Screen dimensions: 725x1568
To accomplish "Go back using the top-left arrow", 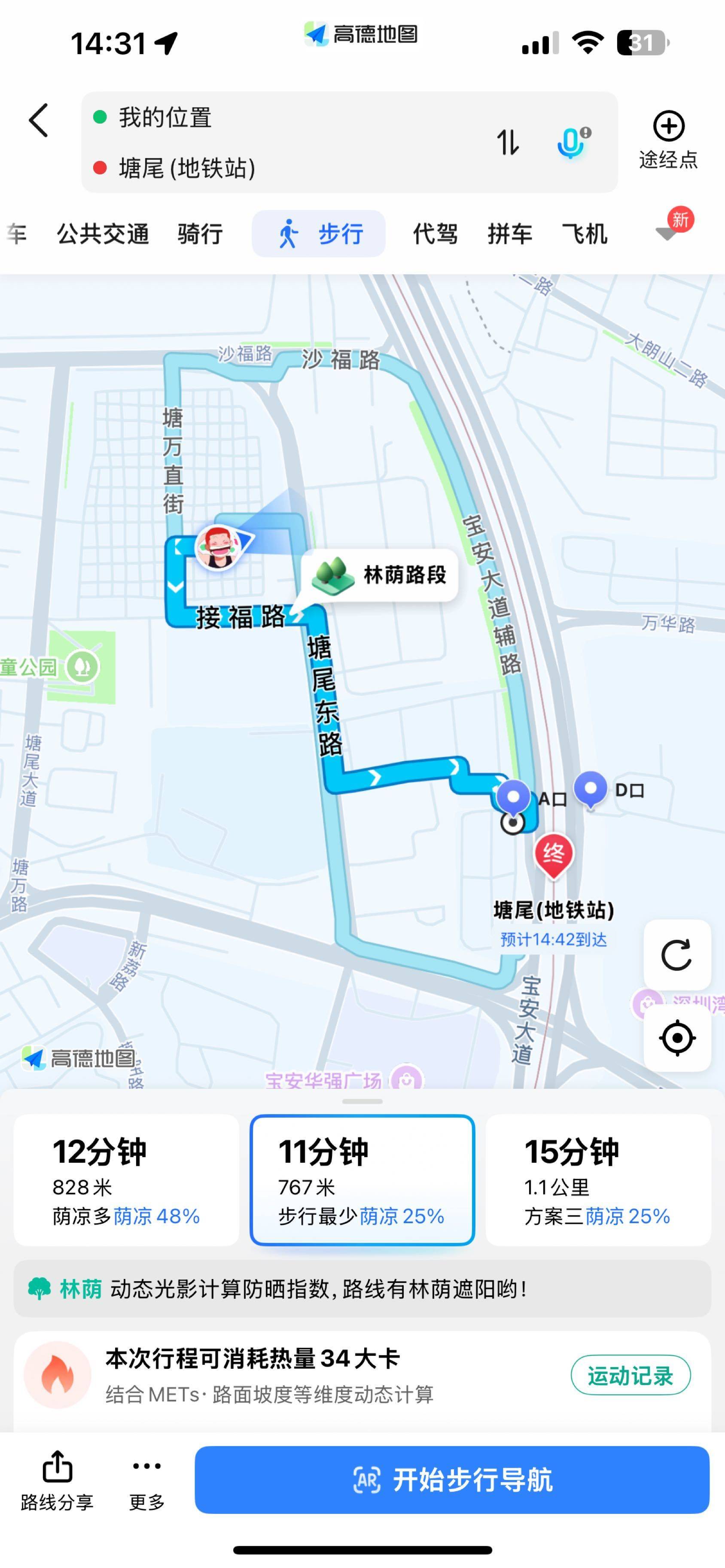I will click(39, 120).
